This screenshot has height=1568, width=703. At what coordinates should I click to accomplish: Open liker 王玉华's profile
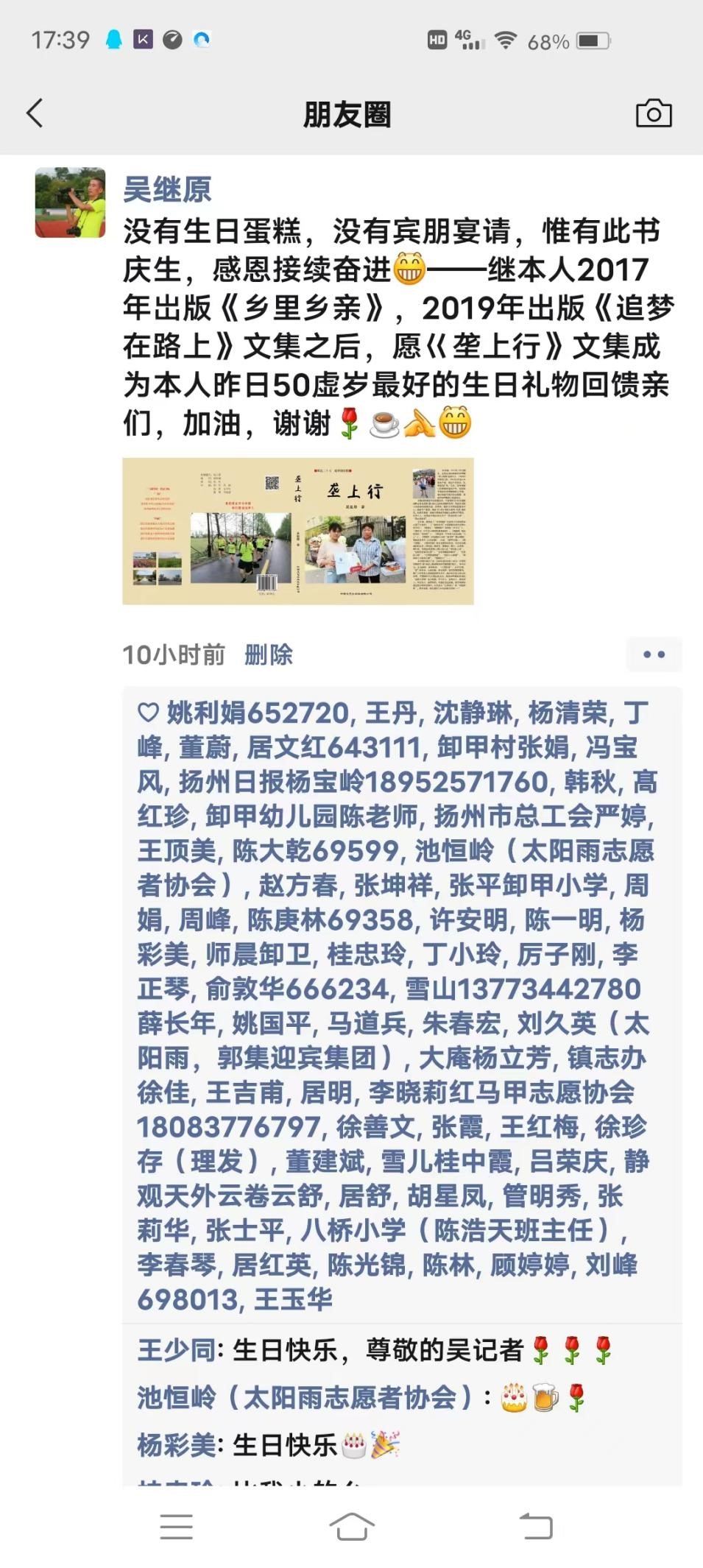293,1299
